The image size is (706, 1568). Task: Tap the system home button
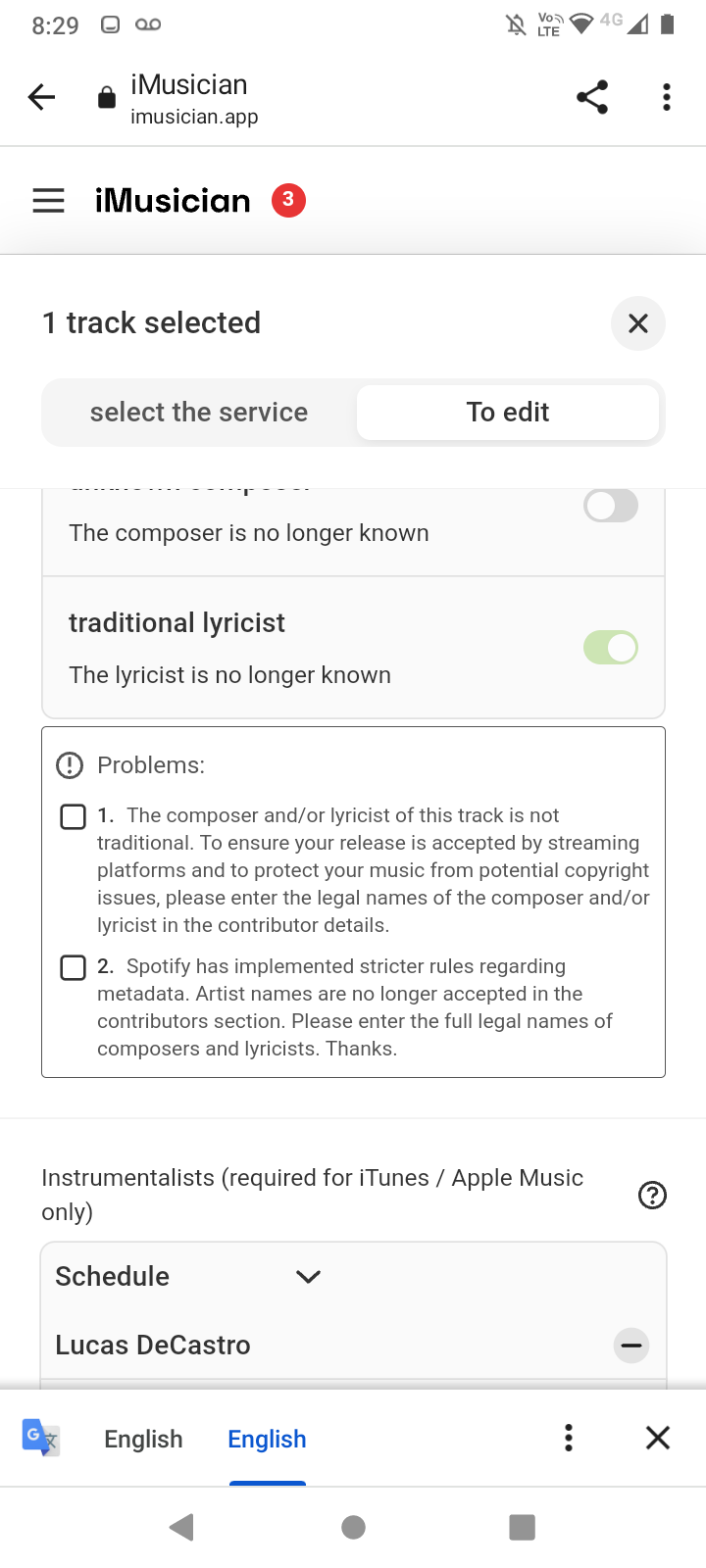353,1527
